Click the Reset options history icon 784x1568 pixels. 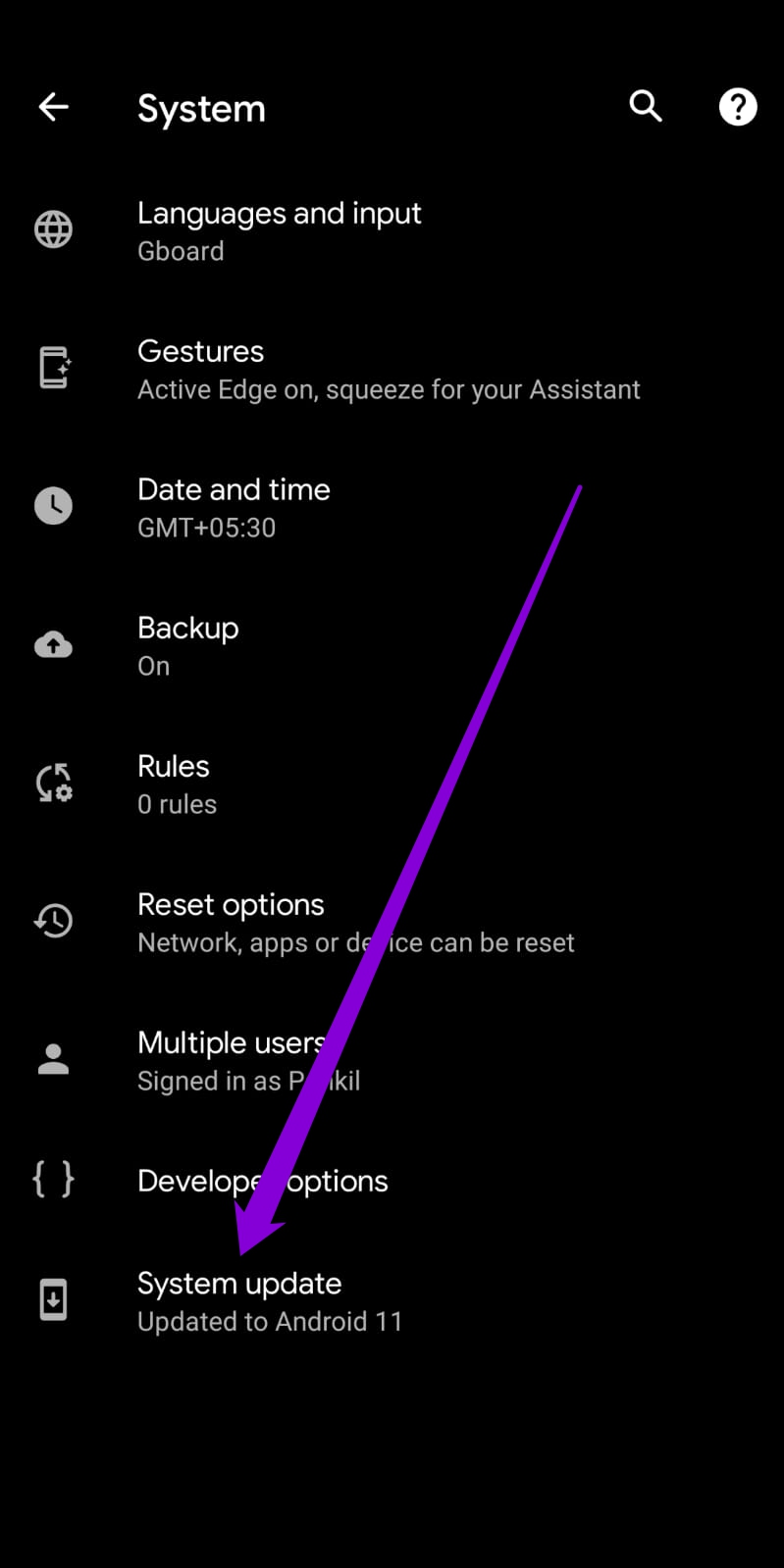pyautogui.click(x=53, y=921)
